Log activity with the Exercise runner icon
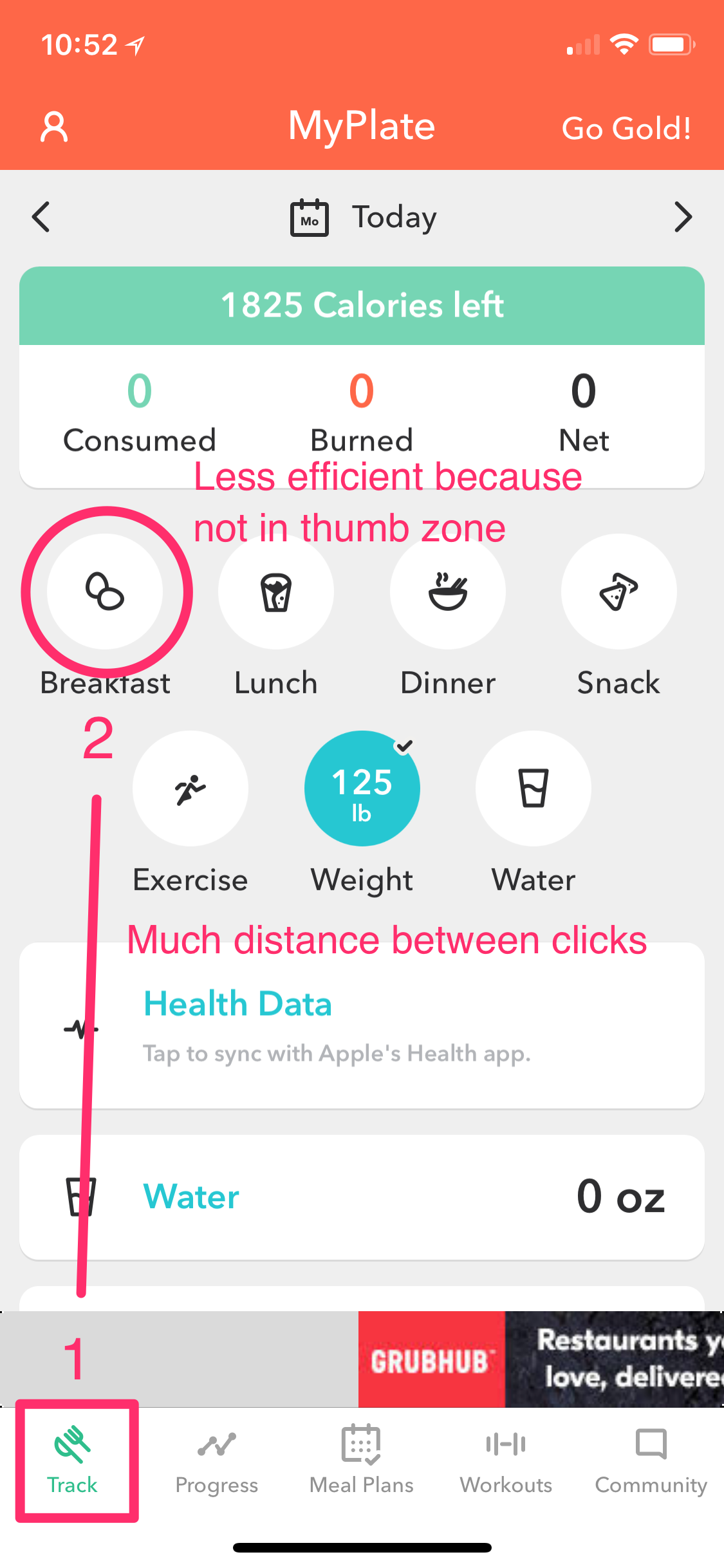The height and width of the screenshot is (1568, 724). pyautogui.click(x=190, y=789)
